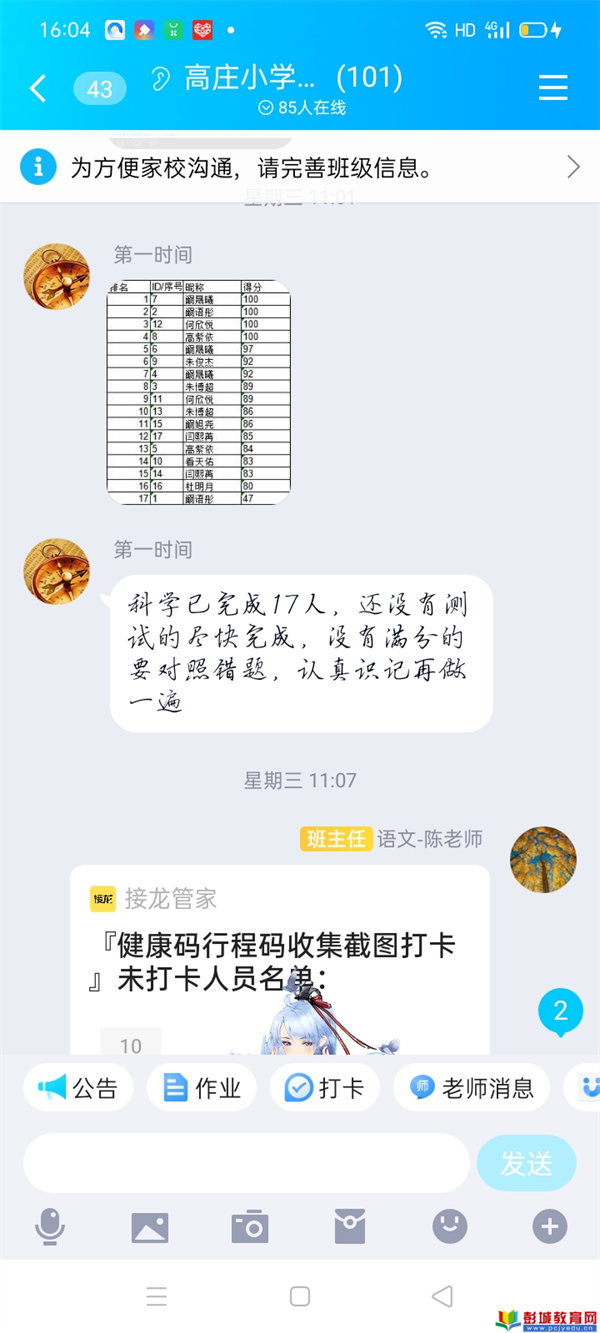Screen dimensions: 600x1333
Task: Open the 接龙管家 check-in card
Action: [x=280, y=960]
